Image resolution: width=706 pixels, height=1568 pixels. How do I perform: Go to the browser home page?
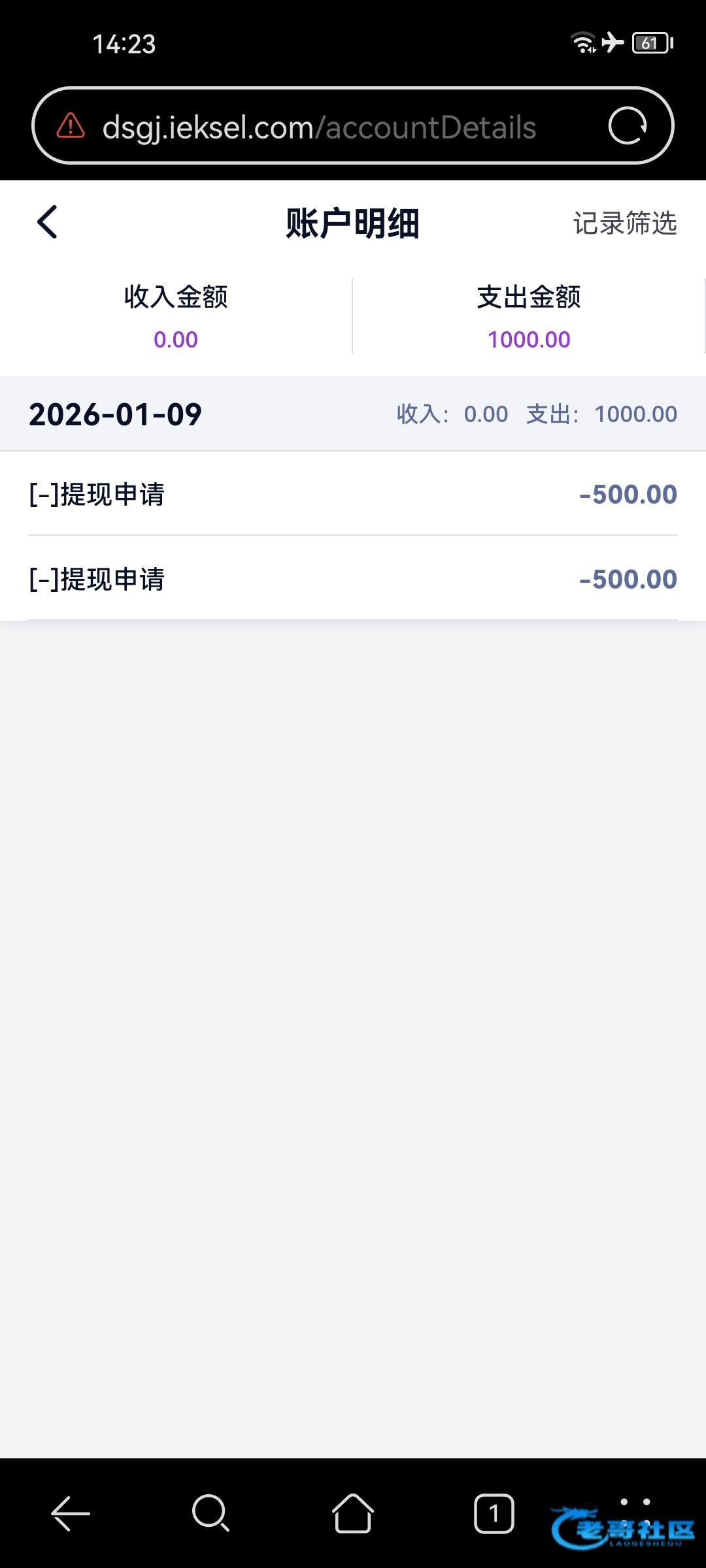click(x=353, y=1513)
